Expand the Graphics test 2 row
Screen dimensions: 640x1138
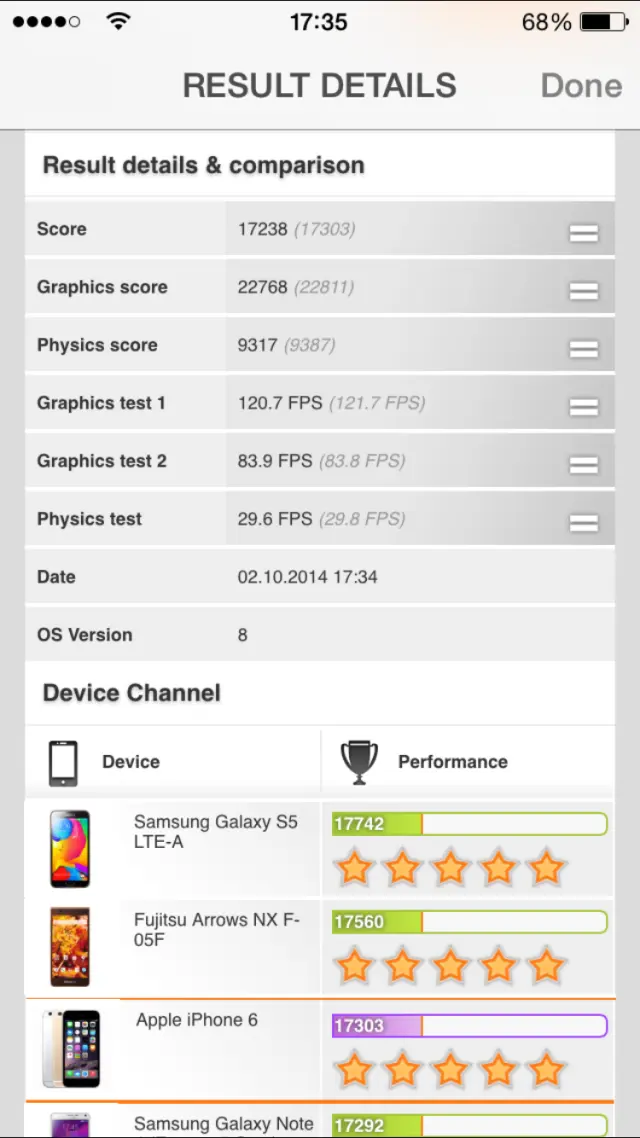(x=583, y=464)
